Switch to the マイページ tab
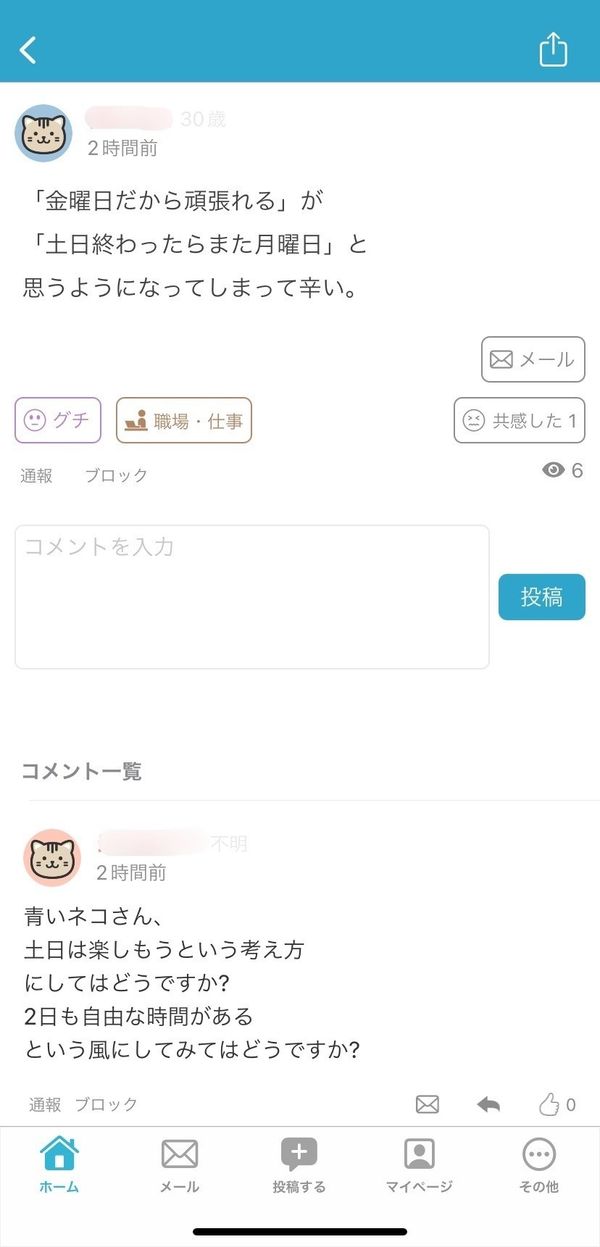This screenshot has width=600, height=1247. (419, 1166)
